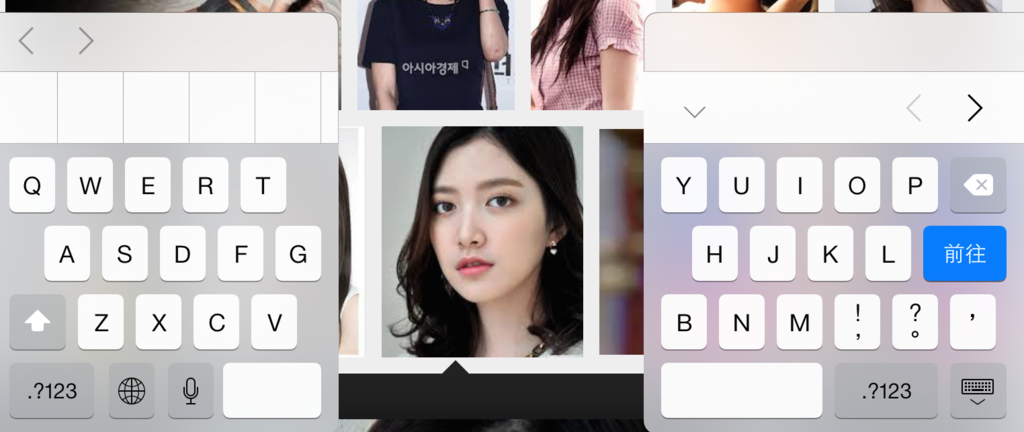1024x432 pixels.
Task: Open the center portrait photo of woman
Action: tap(482, 240)
